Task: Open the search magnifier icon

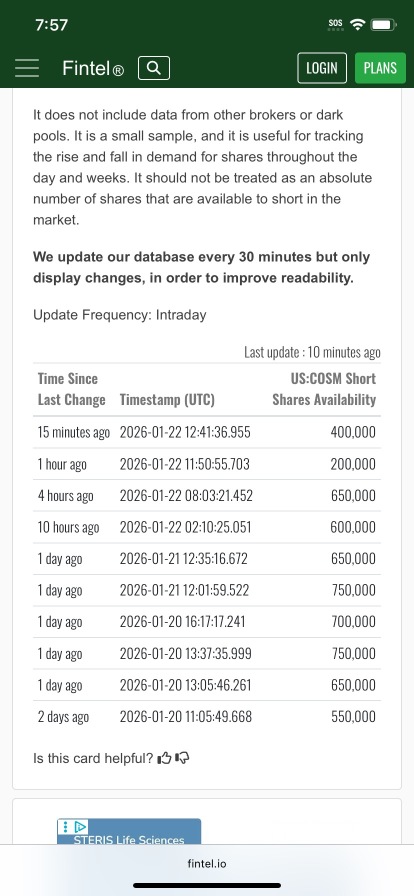Action: click(154, 68)
